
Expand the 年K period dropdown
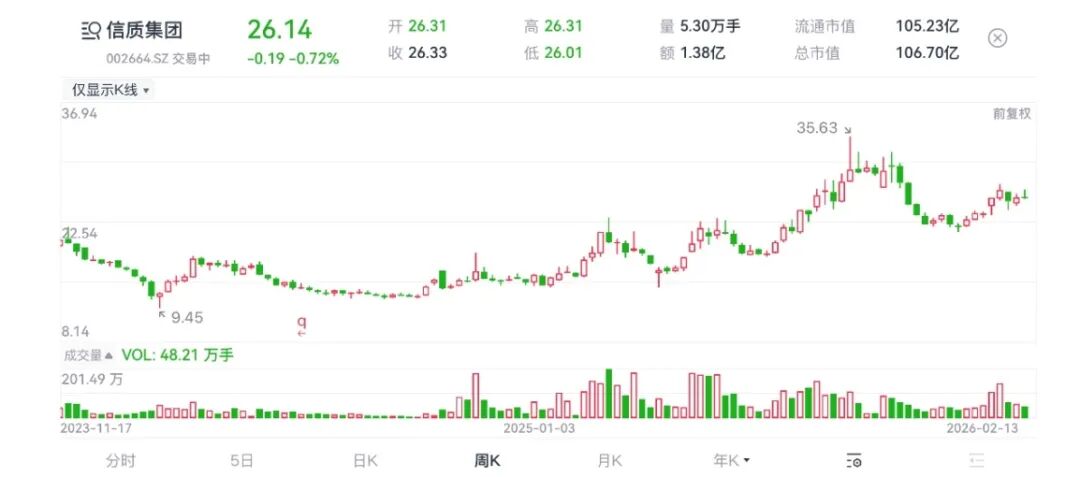pyautogui.click(x=731, y=460)
